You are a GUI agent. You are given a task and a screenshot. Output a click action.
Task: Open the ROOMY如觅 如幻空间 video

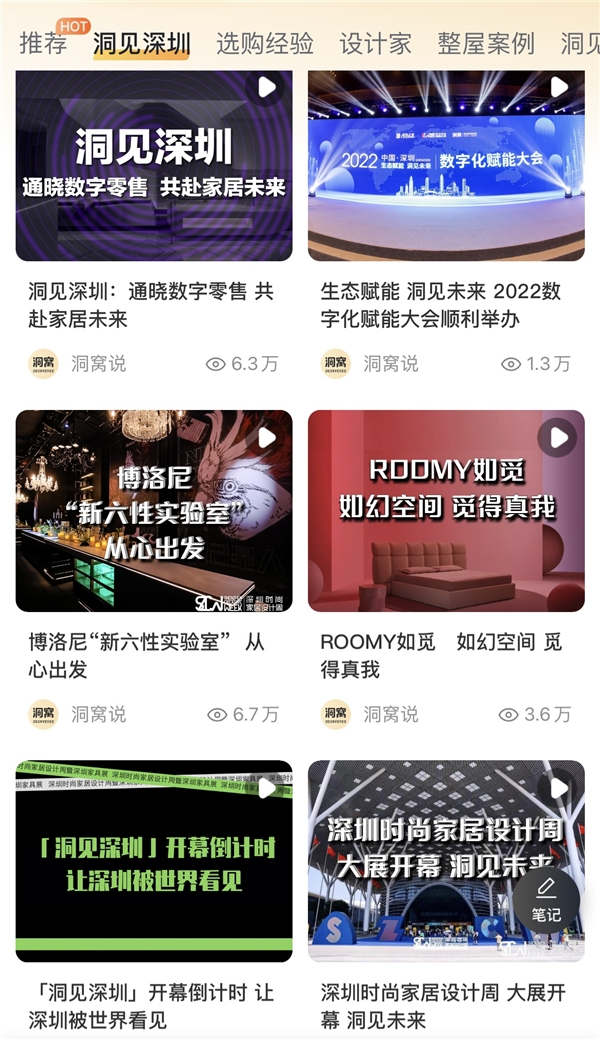(x=446, y=510)
